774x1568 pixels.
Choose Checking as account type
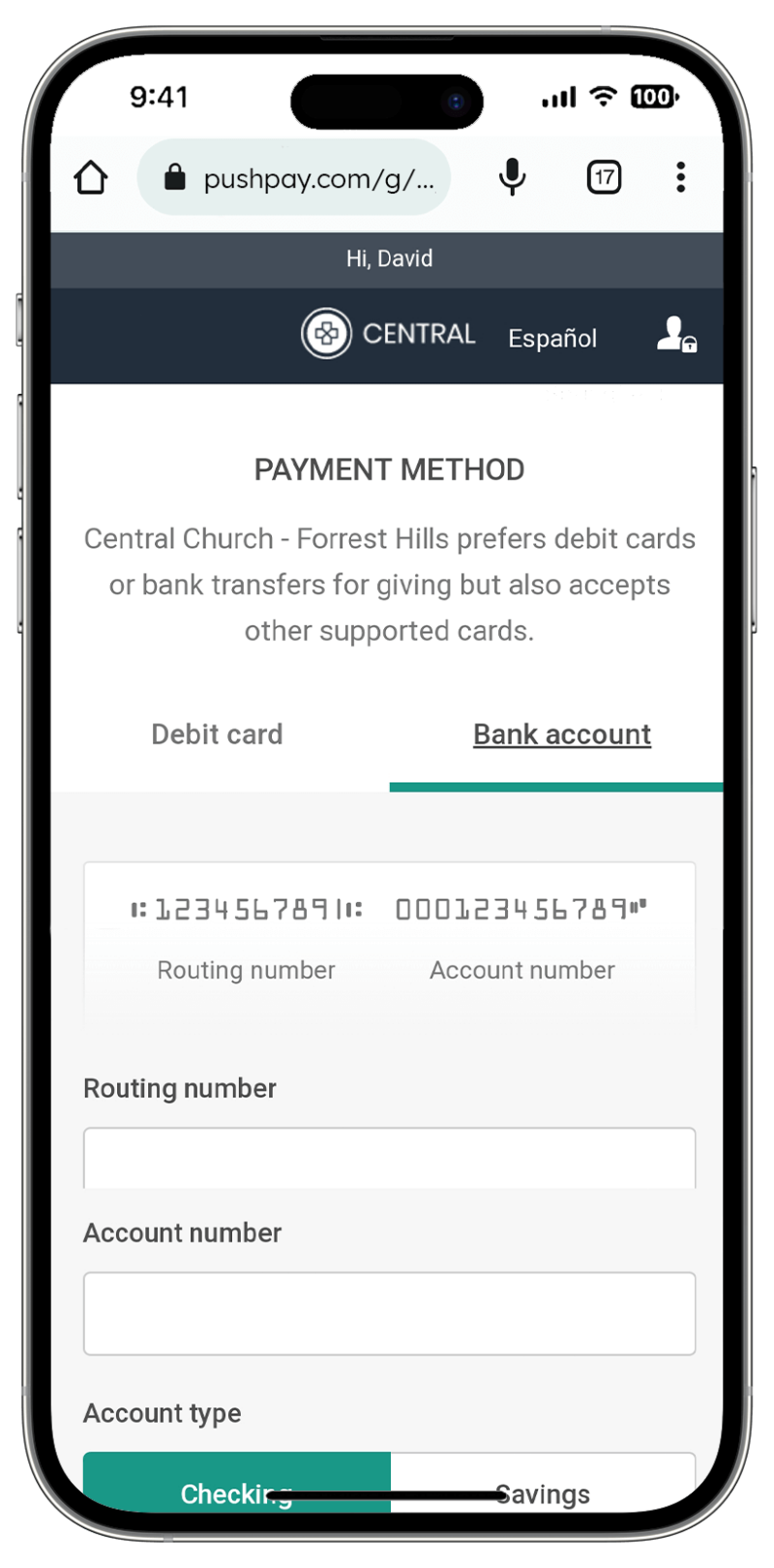click(x=236, y=1483)
